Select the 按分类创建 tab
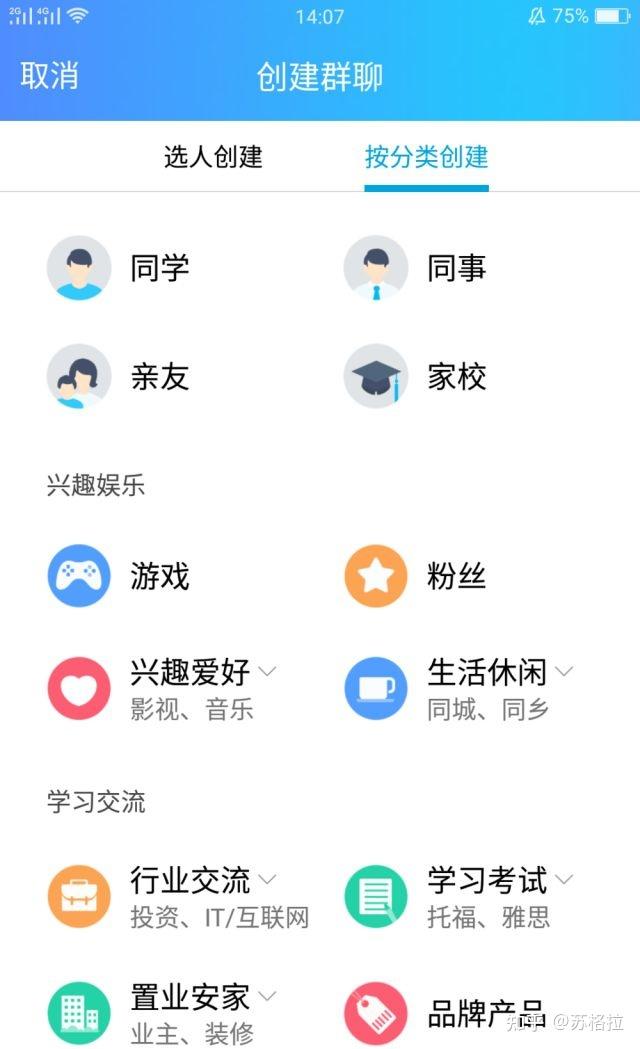Screen dimensions: 640x1049 tap(427, 157)
